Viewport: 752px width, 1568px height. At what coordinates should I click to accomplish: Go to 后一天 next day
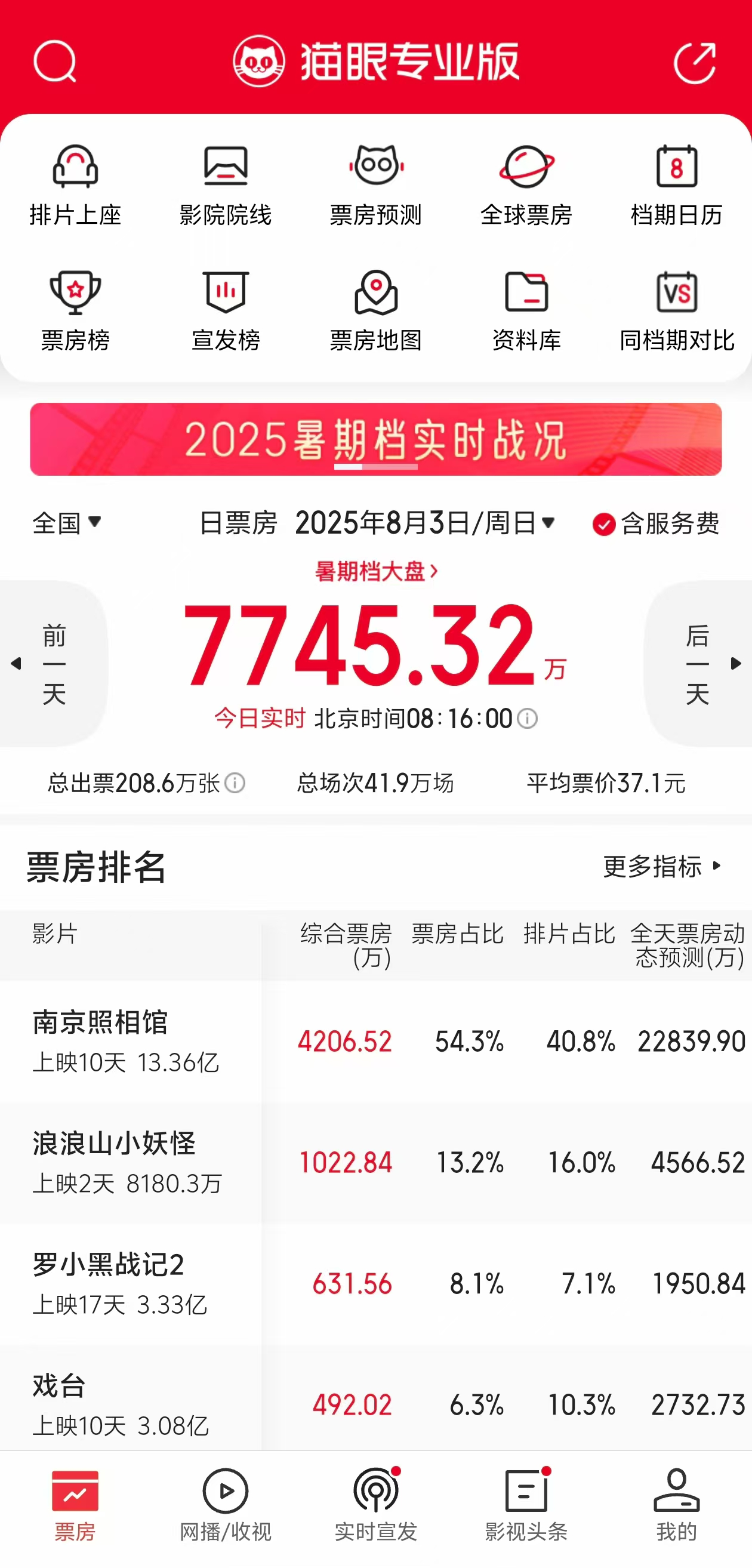tap(698, 664)
